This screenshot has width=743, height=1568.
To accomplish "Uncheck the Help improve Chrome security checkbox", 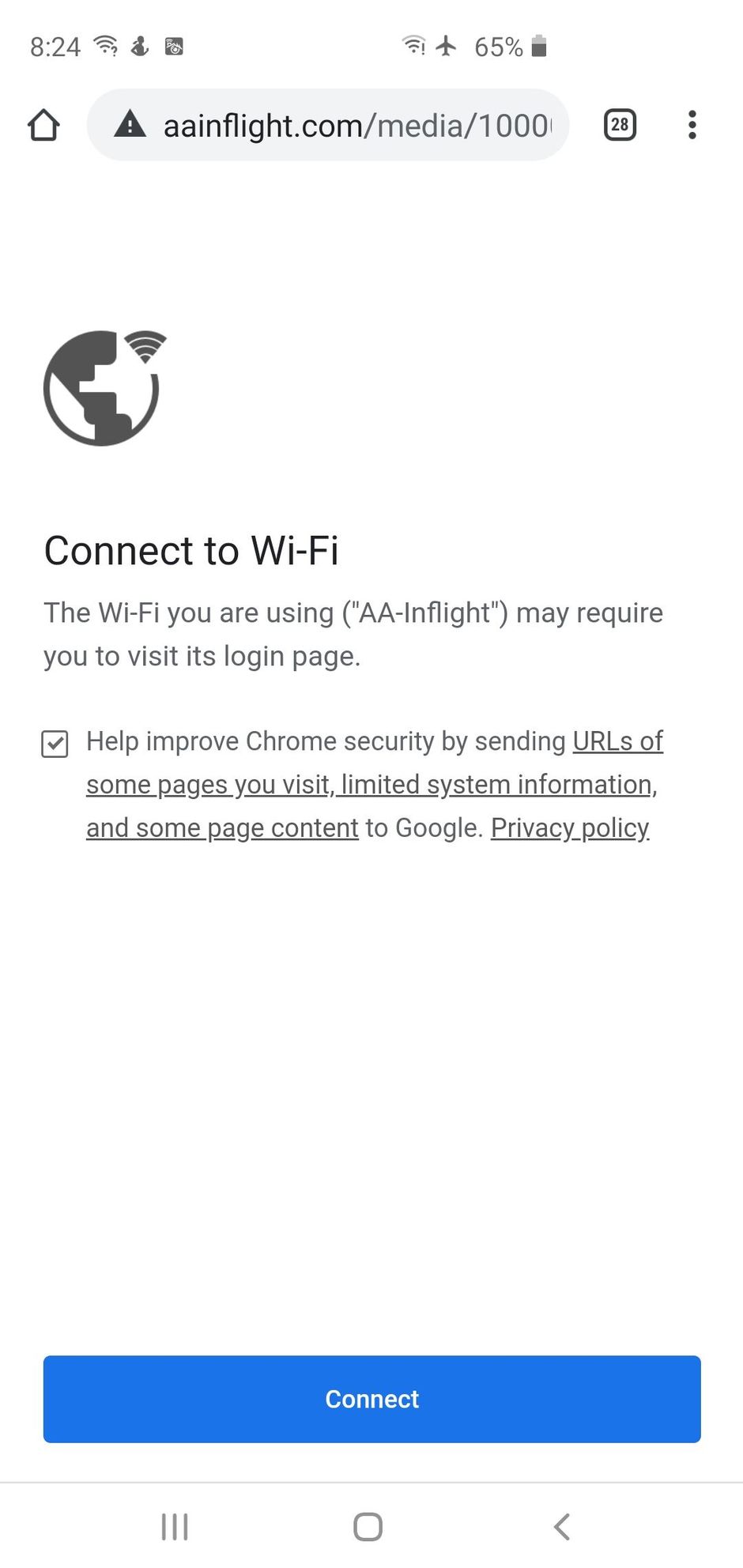I will click(55, 744).
